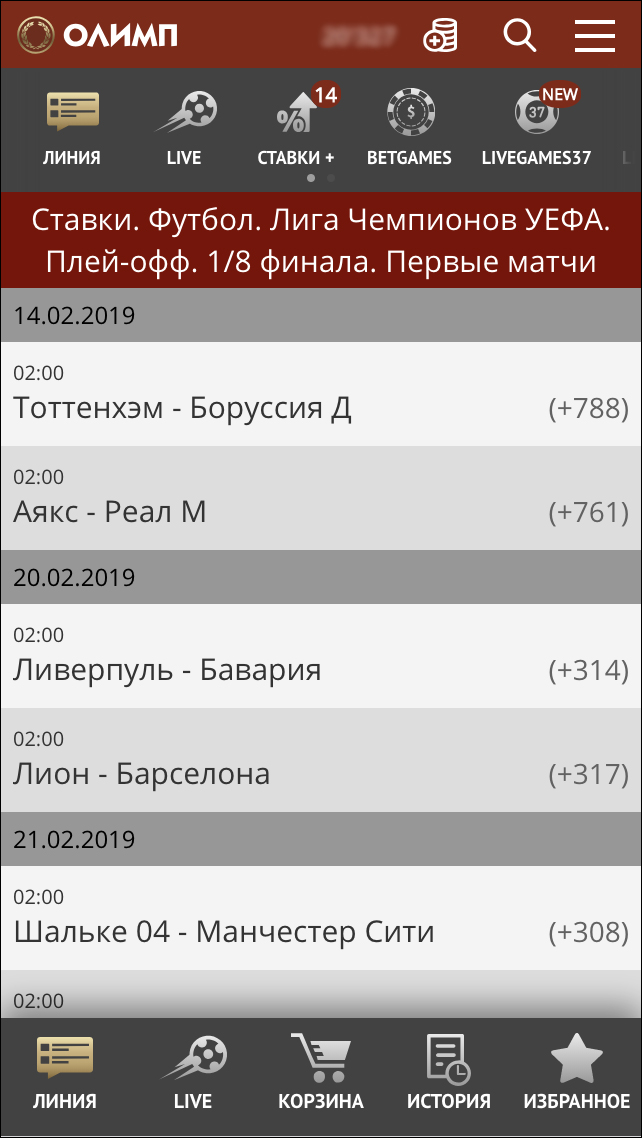The image size is (642, 1138).
Task: Open match Тоттенхэм - Боруссия Д
Action: click(320, 394)
